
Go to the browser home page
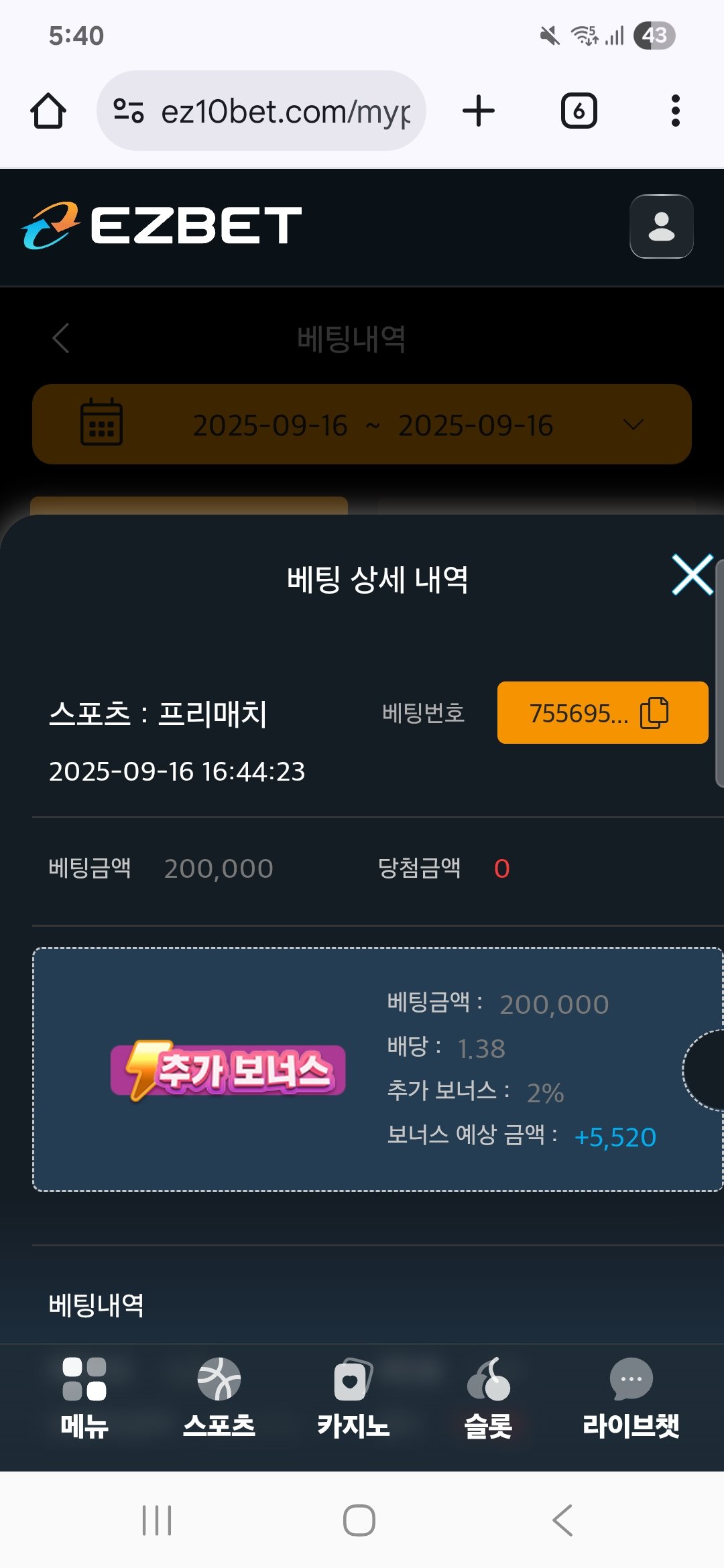pos(48,111)
